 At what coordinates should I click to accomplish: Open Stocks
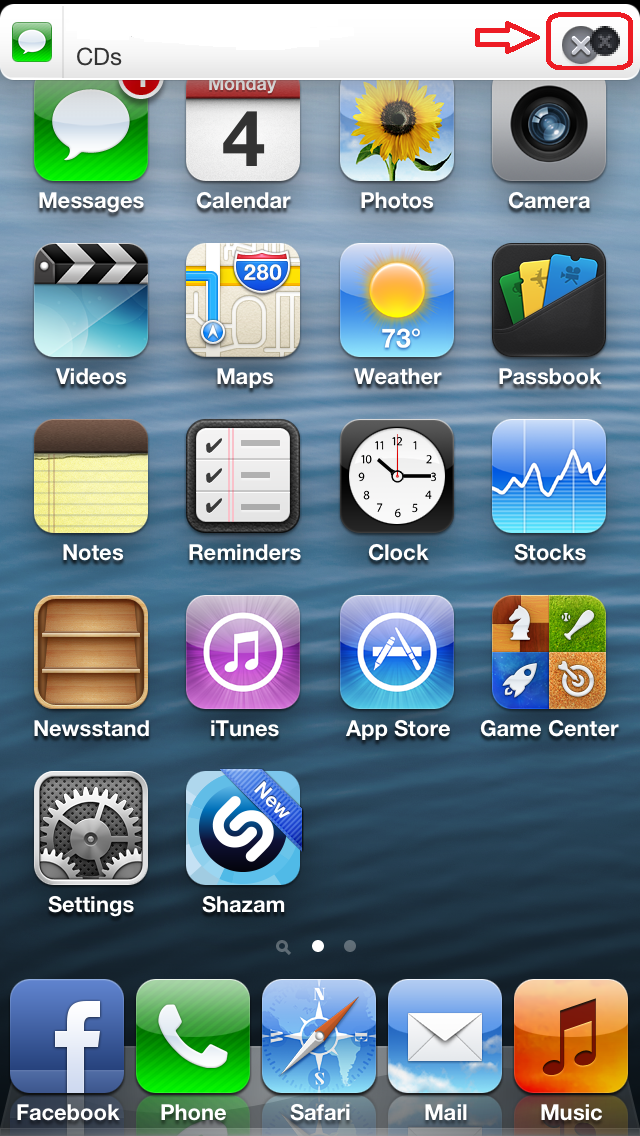pyautogui.click(x=549, y=476)
